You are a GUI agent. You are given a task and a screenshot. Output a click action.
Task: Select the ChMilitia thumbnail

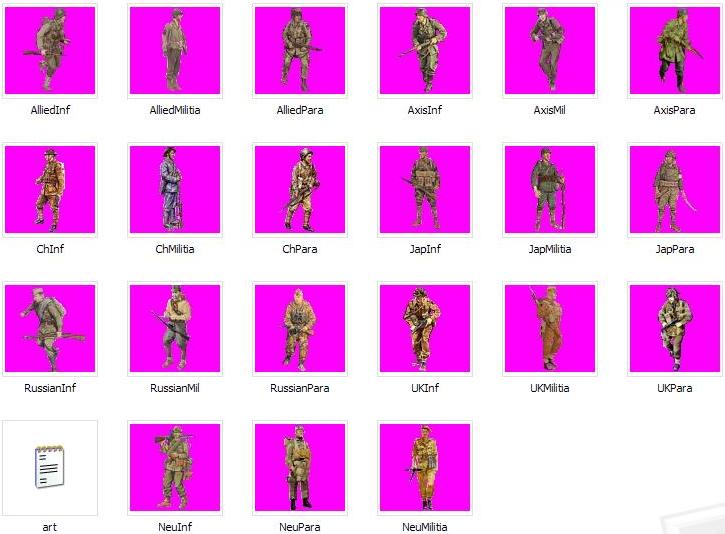(175, 190)
